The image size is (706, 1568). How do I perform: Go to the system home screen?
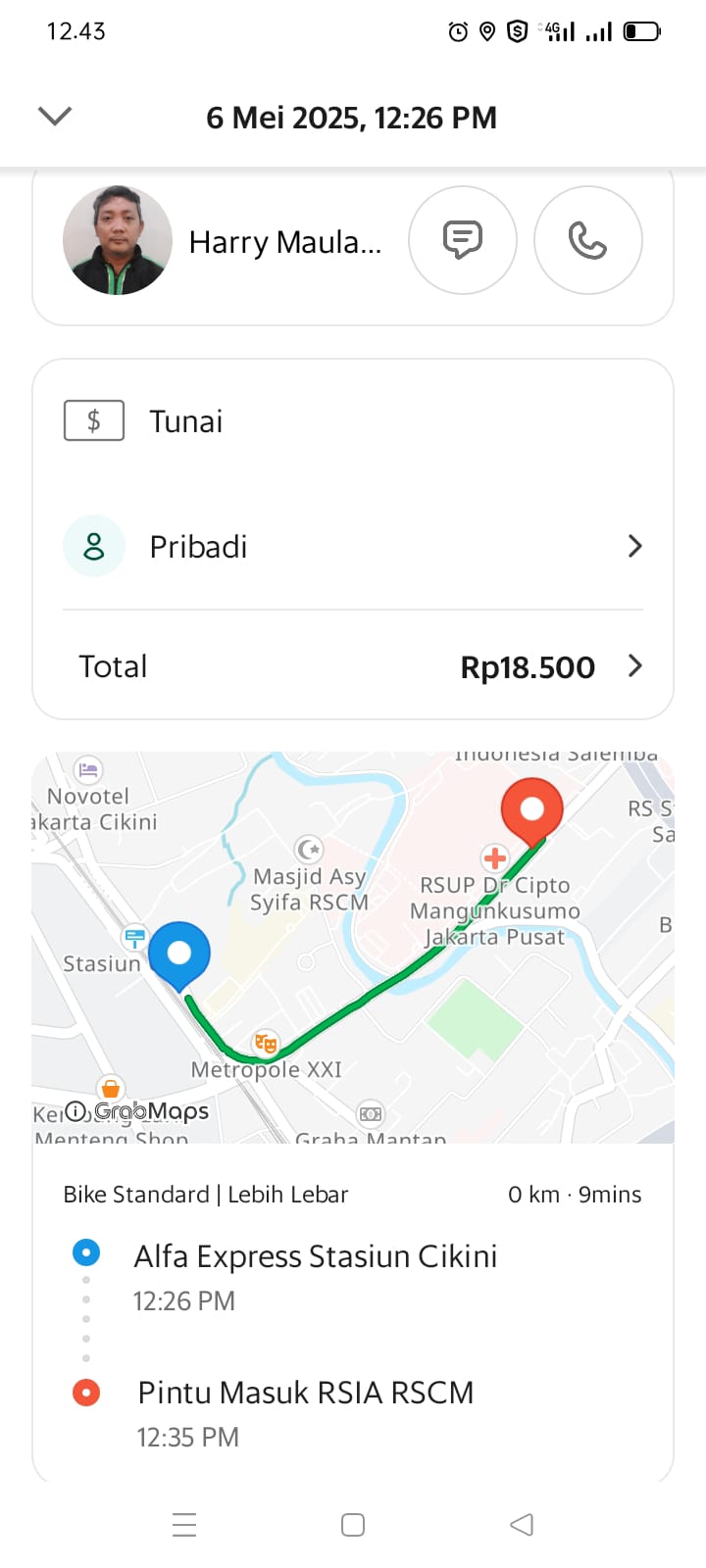(x=353, y=1525)
